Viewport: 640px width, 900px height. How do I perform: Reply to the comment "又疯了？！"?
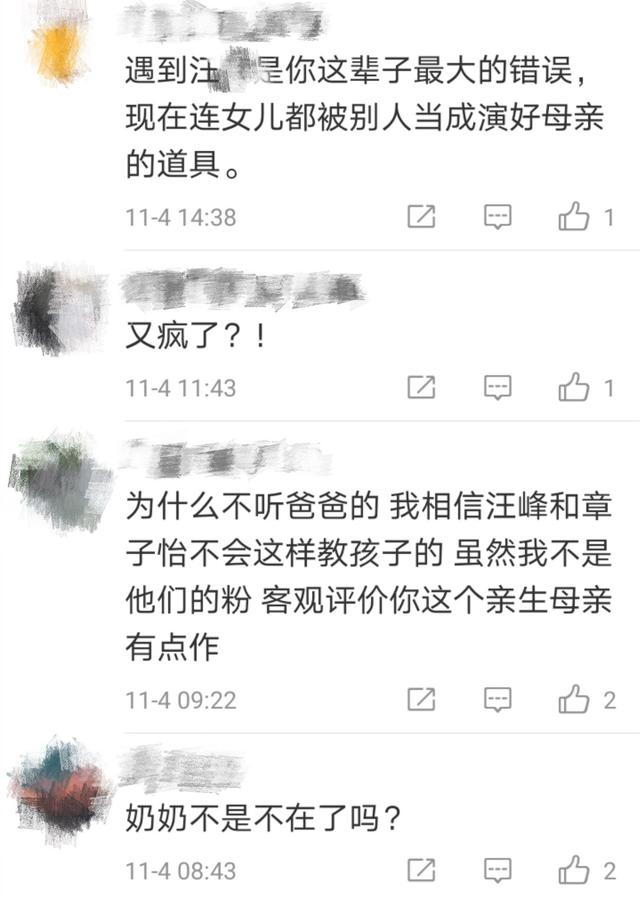pos(498,387)
